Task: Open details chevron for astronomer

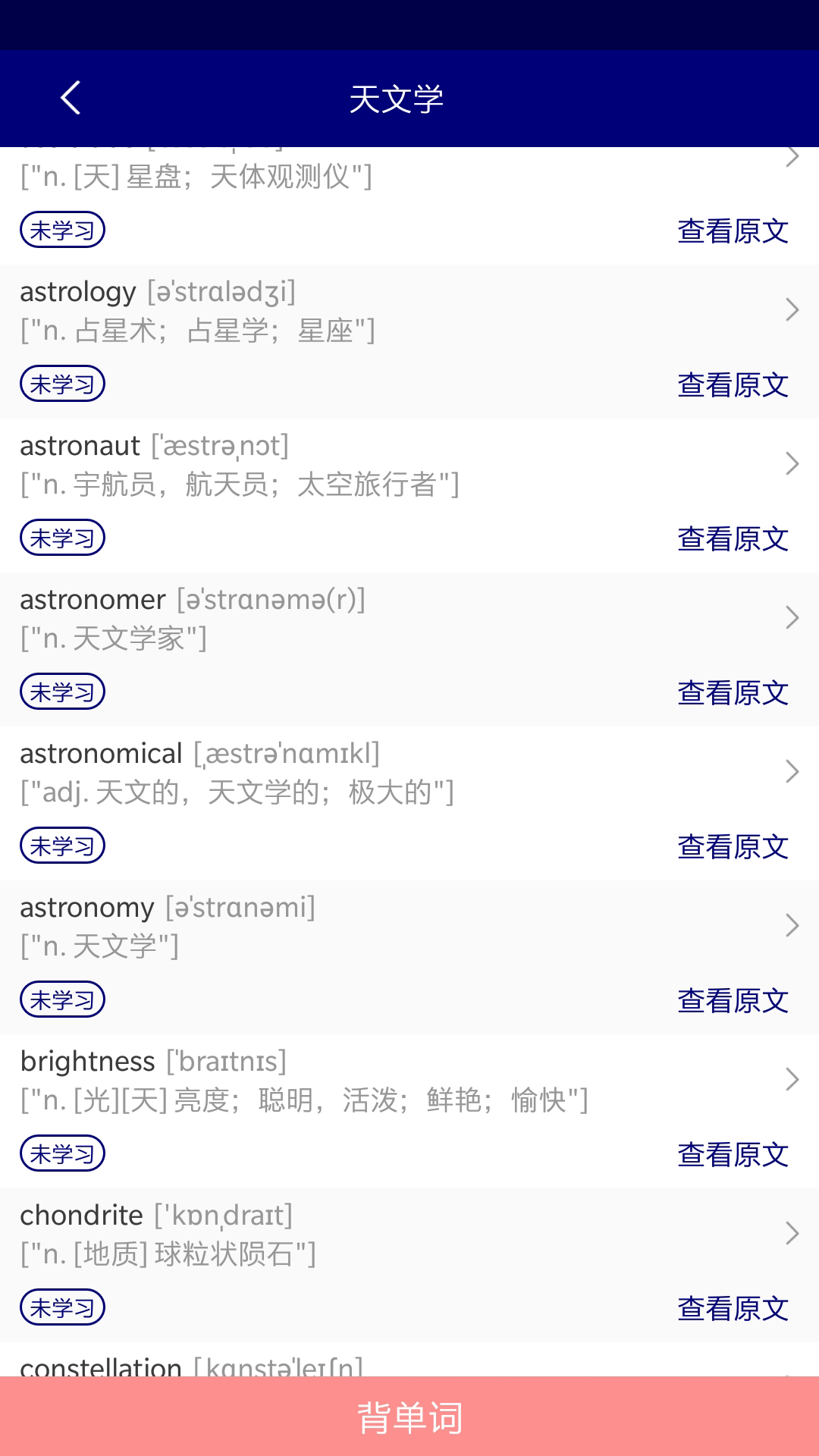Action: tap(792, 618)
